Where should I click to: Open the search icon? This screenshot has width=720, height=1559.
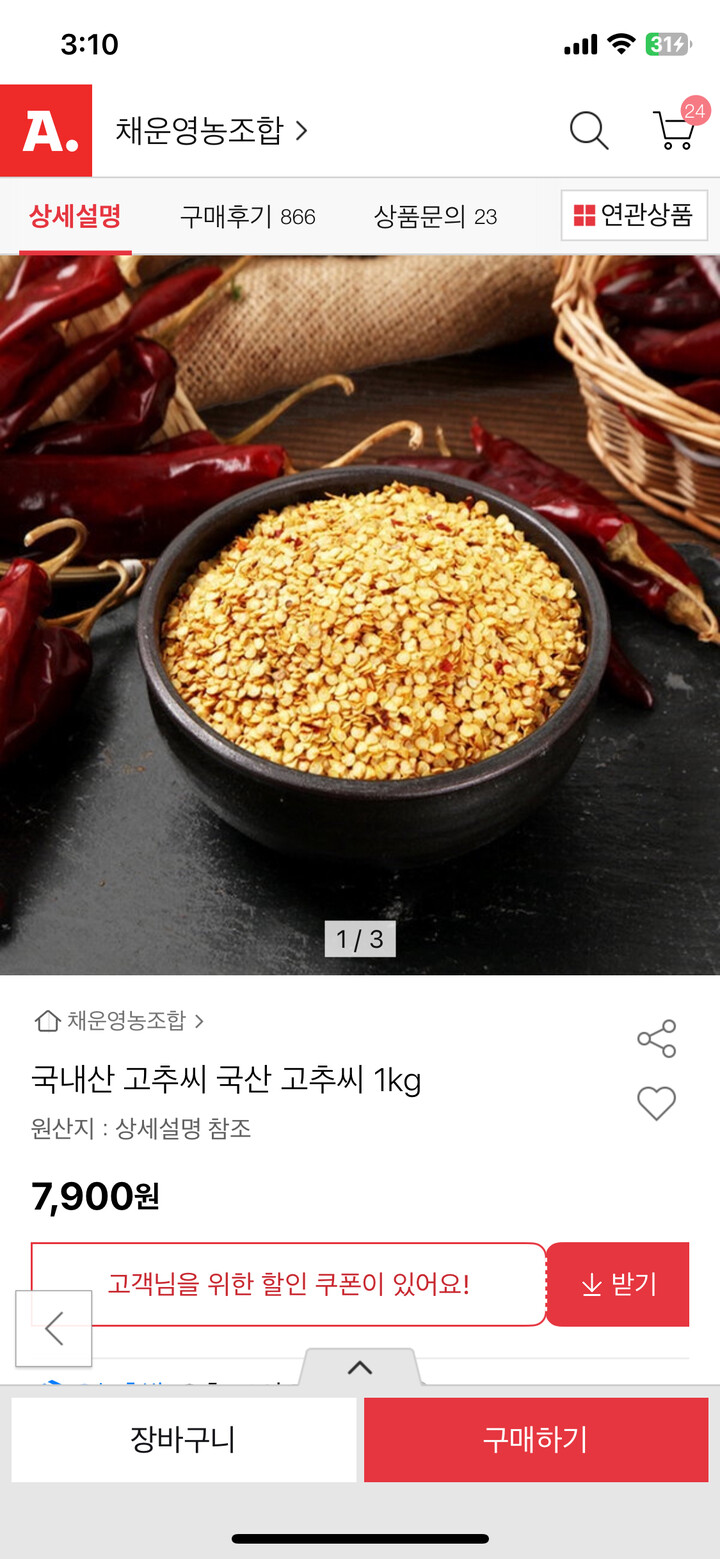point(588,131)
